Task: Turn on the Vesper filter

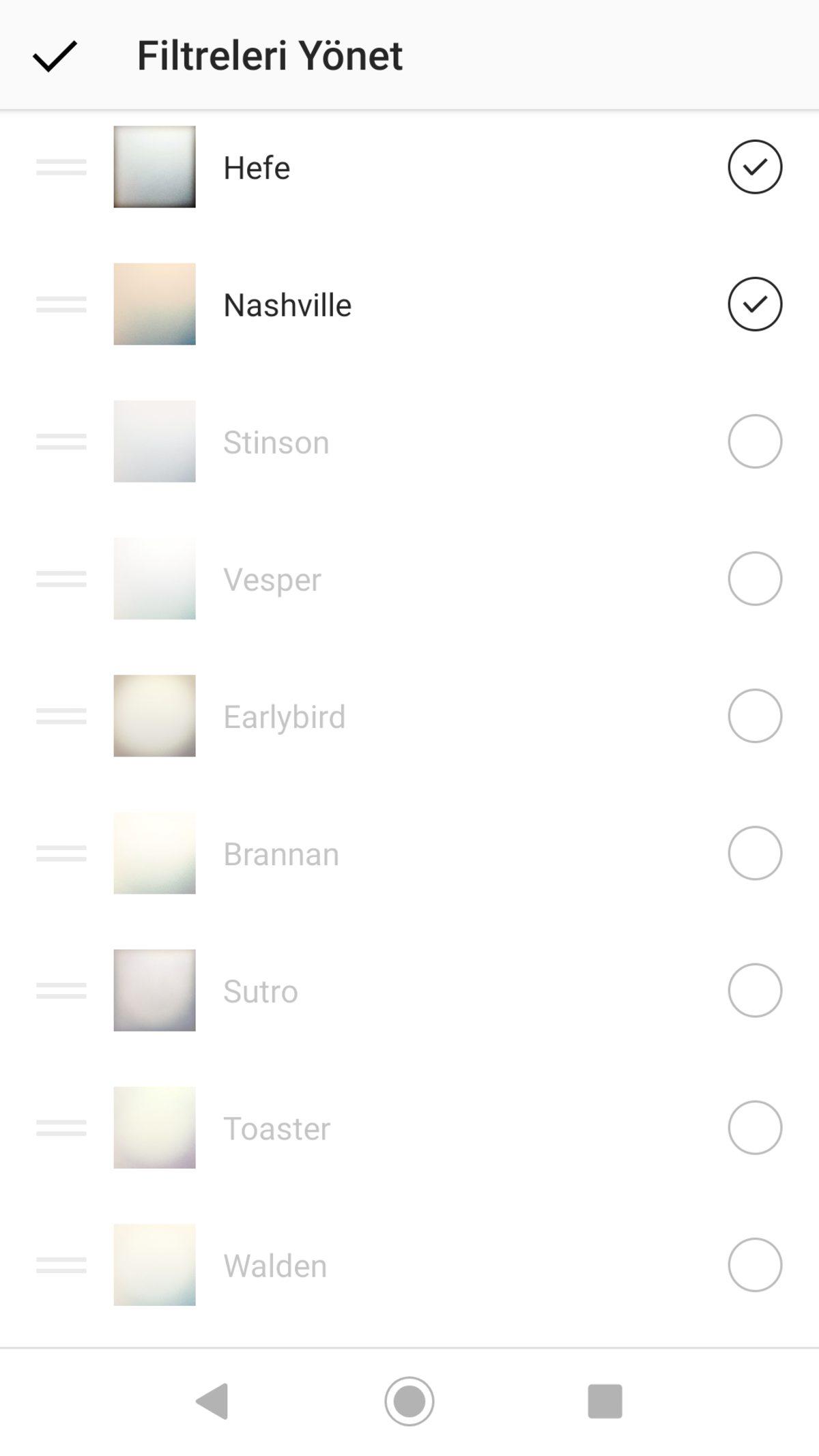Action: [x=754, y=579]
